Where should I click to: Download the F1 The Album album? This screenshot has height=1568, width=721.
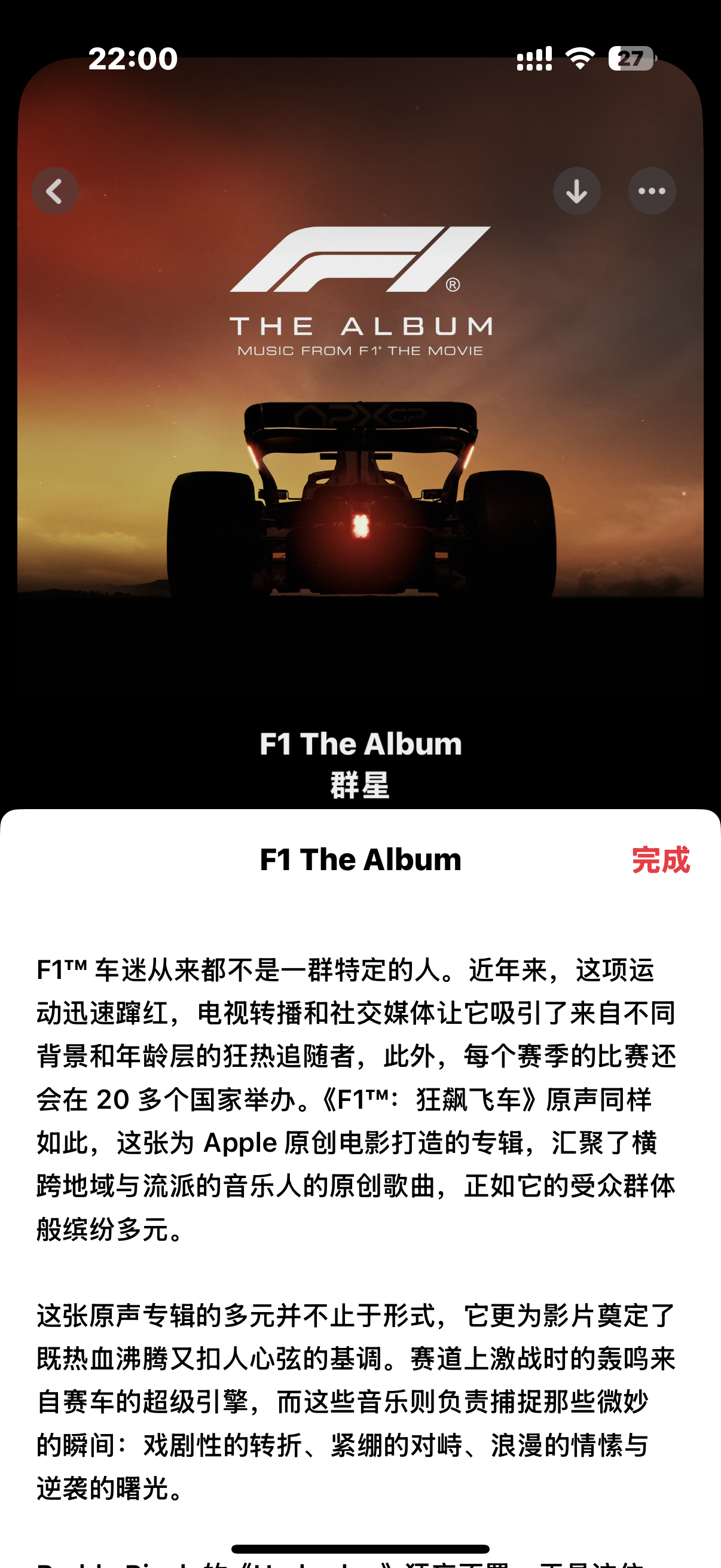(x=577, y=191)
